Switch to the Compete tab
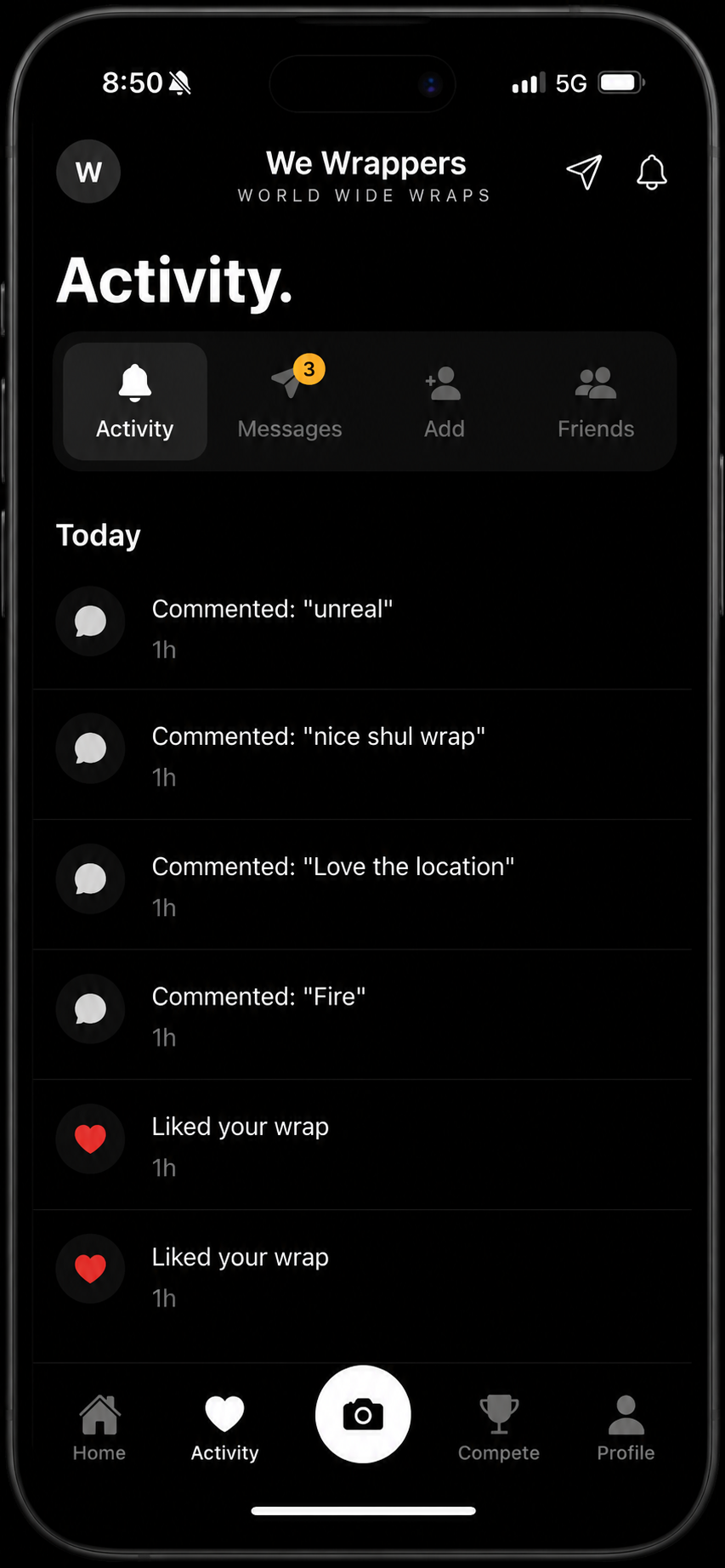 (x=499, y=1429)
